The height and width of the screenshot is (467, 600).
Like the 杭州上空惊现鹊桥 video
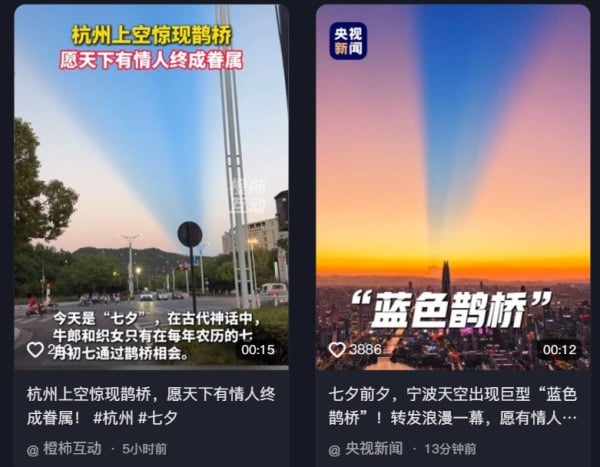35,349
